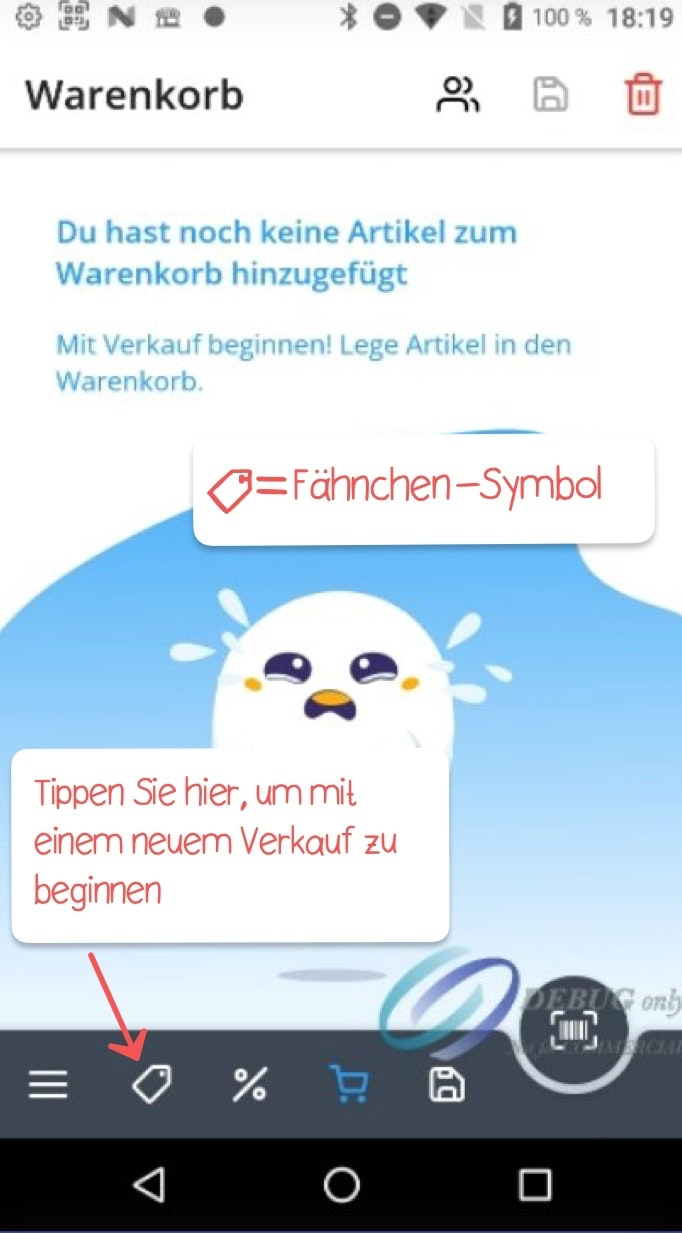Image resolution: width=682 pixels, height=1233 pixels.
Task: Open the price tag articles tab
Action: coord(152,1085)
